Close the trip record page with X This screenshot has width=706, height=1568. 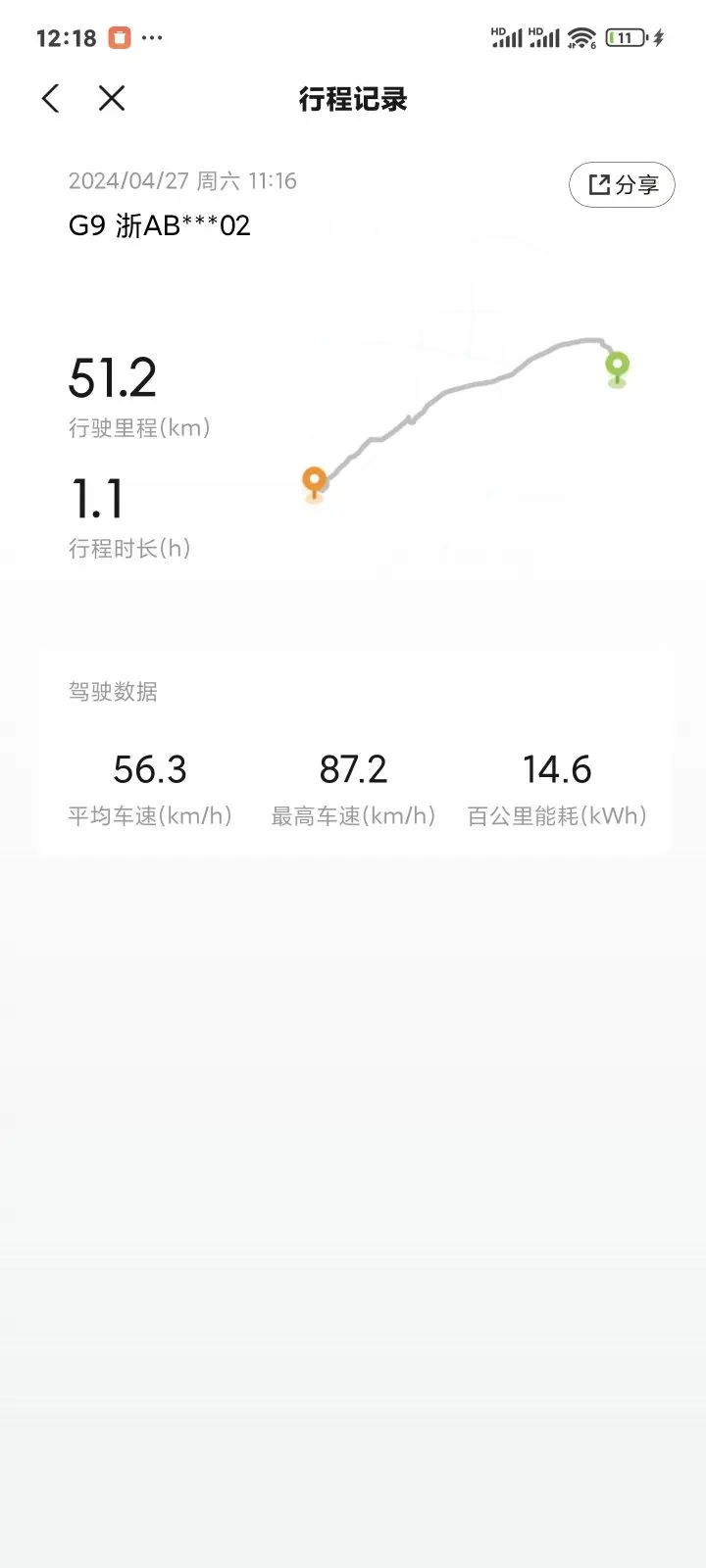click(x=112, y=98)
